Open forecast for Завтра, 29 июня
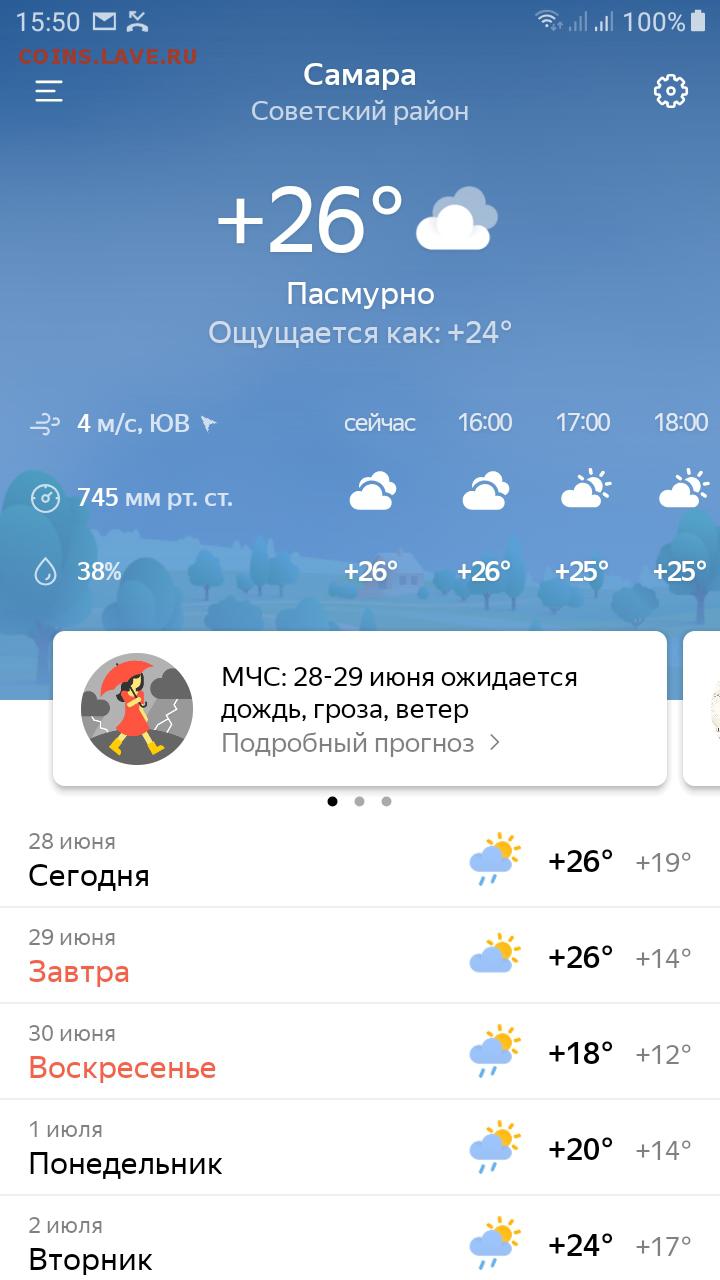The image size is (720, 1280). tap(360, 956)
